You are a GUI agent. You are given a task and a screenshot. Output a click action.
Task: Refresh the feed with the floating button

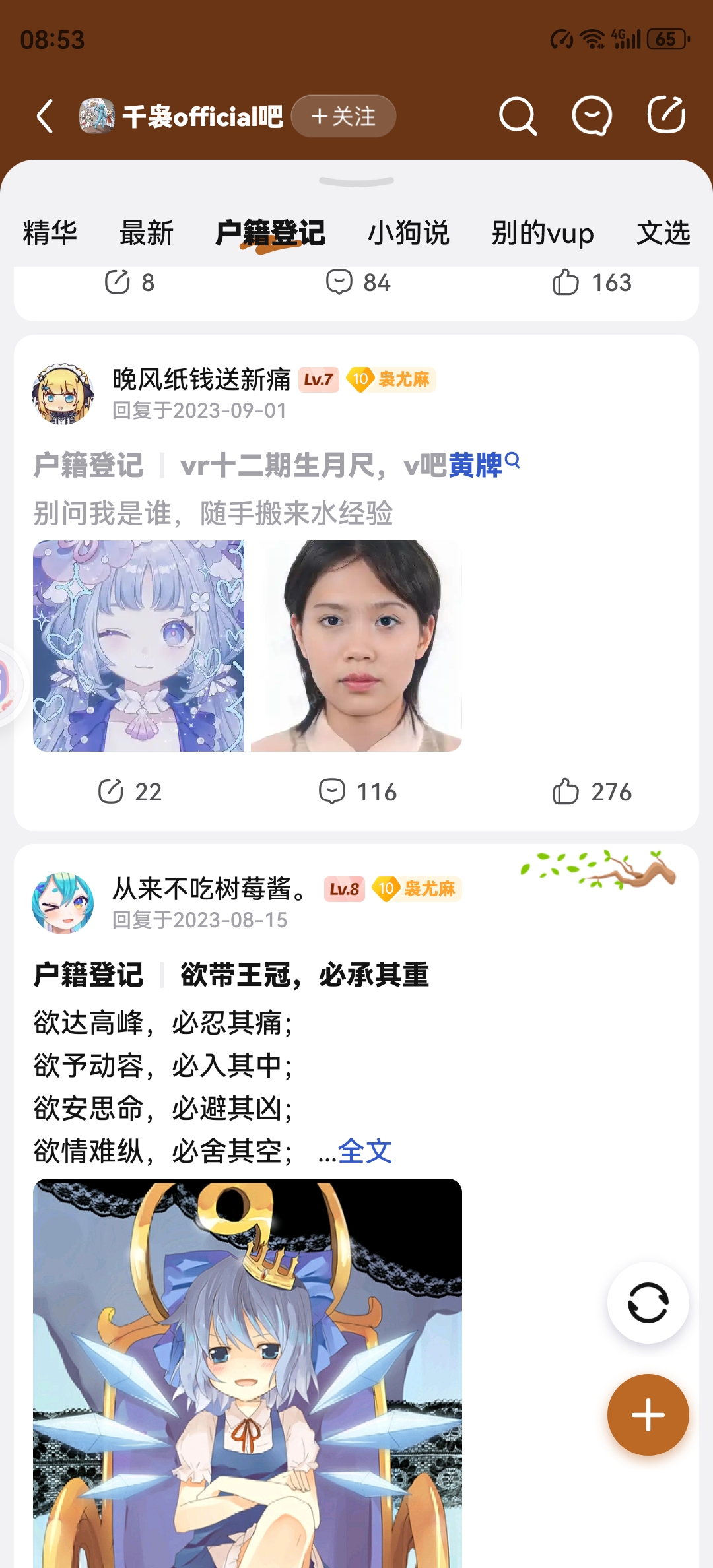coord(648,1303)
